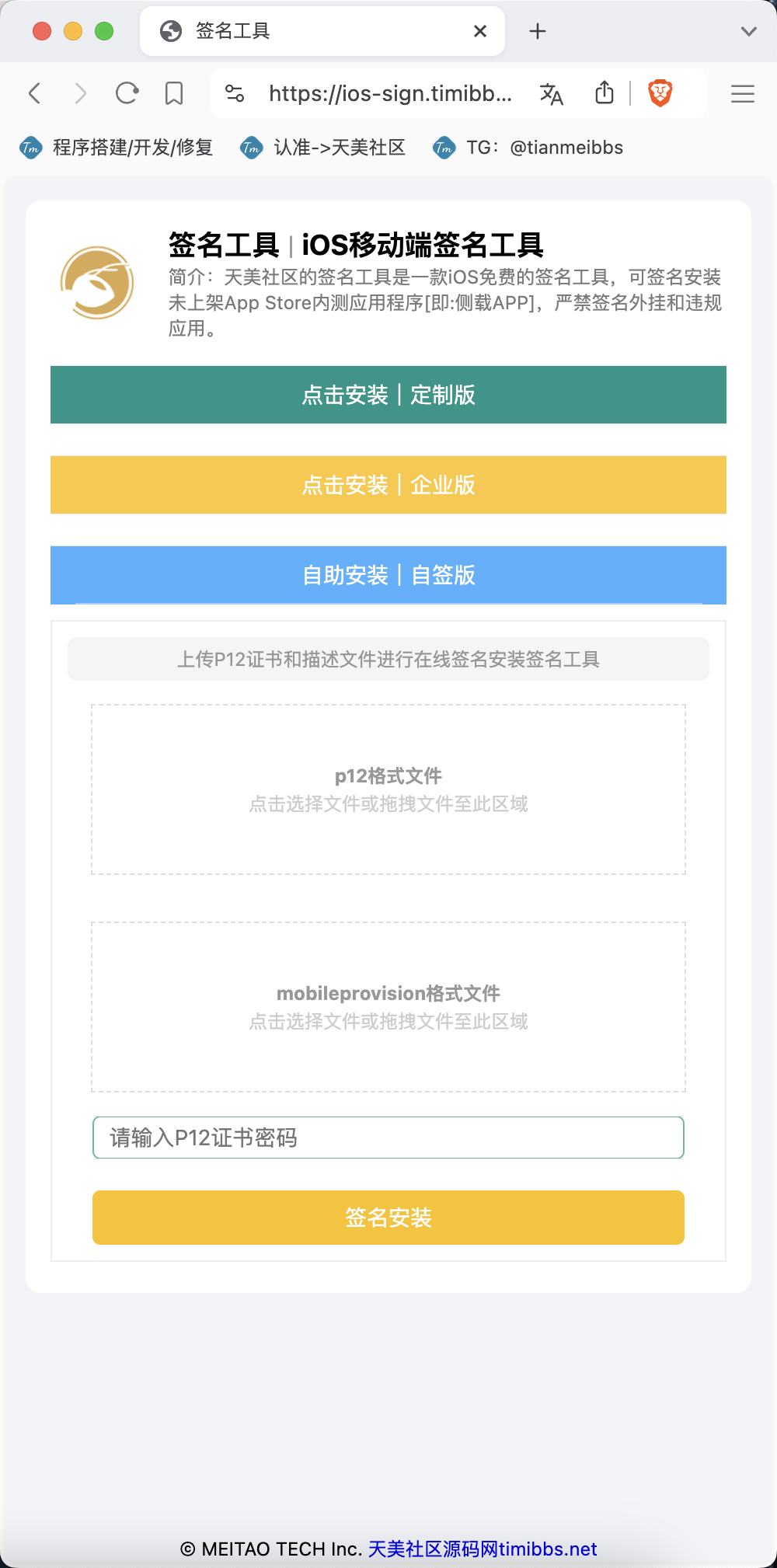The height and width of the screenshot is (1568, 777).
Task: Reload the current page
Action: click(x=127, y=94)
